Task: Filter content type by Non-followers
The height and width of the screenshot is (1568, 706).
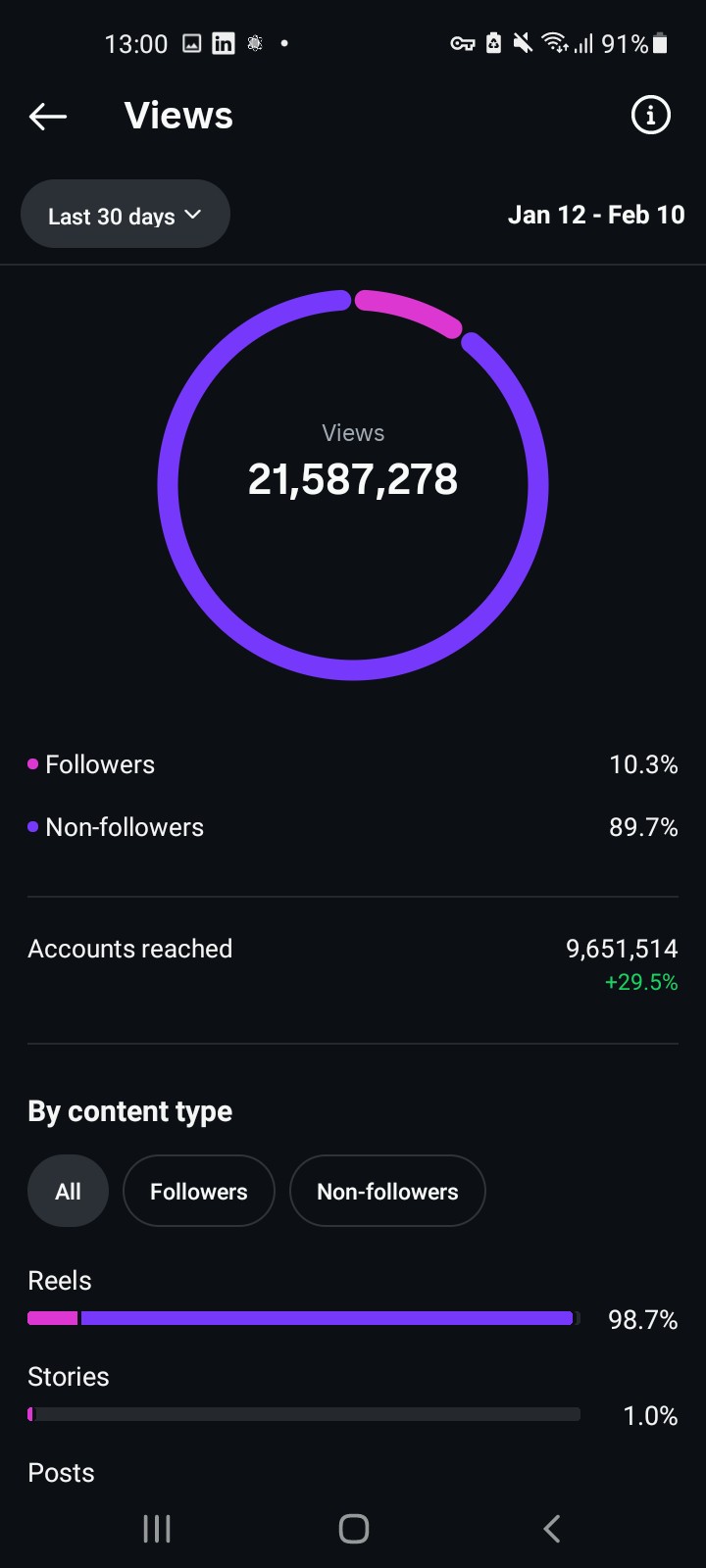Action: pyautogui.click(x=387, y=1192)
